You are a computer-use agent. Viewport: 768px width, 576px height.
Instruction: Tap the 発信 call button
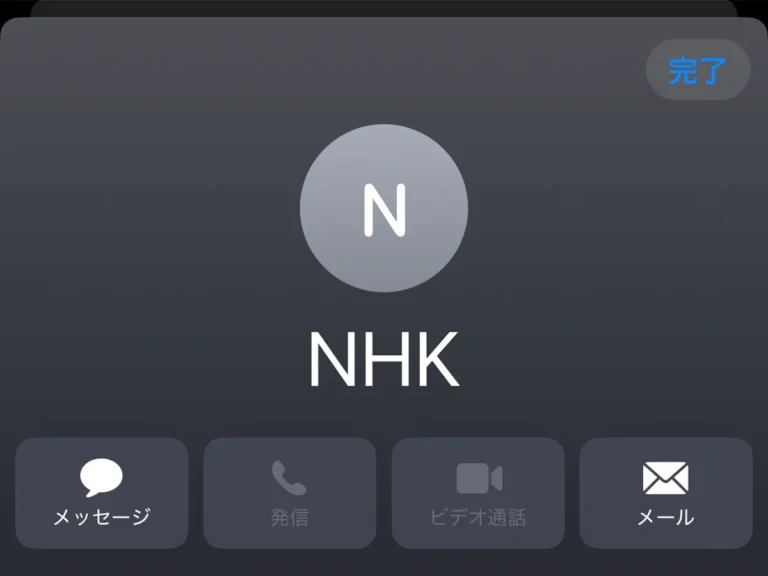point(289,493)
